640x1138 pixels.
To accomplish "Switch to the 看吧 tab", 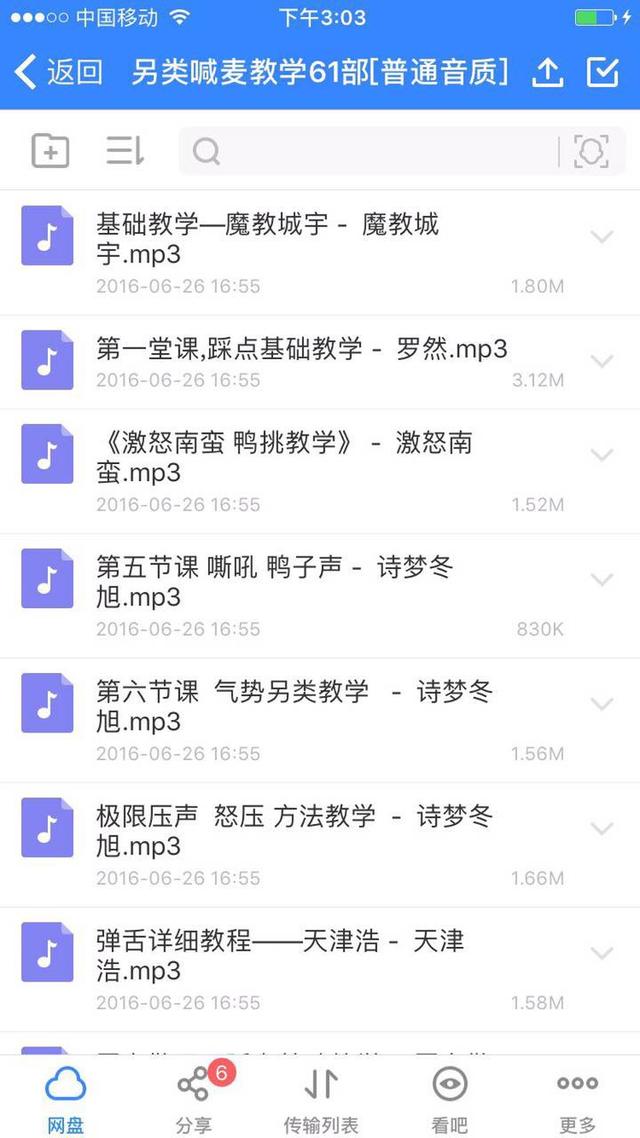I will (x=449, y=1097).
